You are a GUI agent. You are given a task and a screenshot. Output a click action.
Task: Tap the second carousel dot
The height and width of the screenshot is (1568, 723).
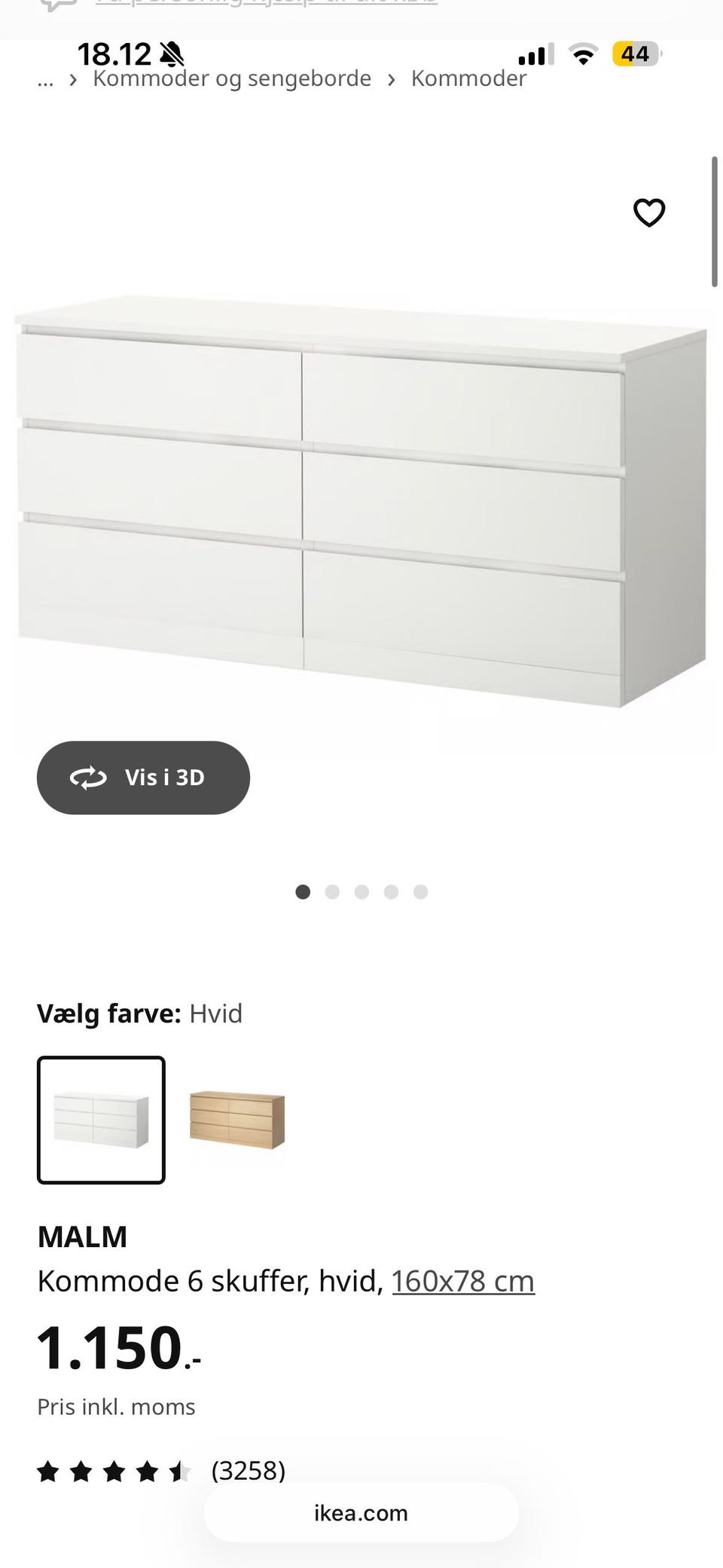coord(333,892)
